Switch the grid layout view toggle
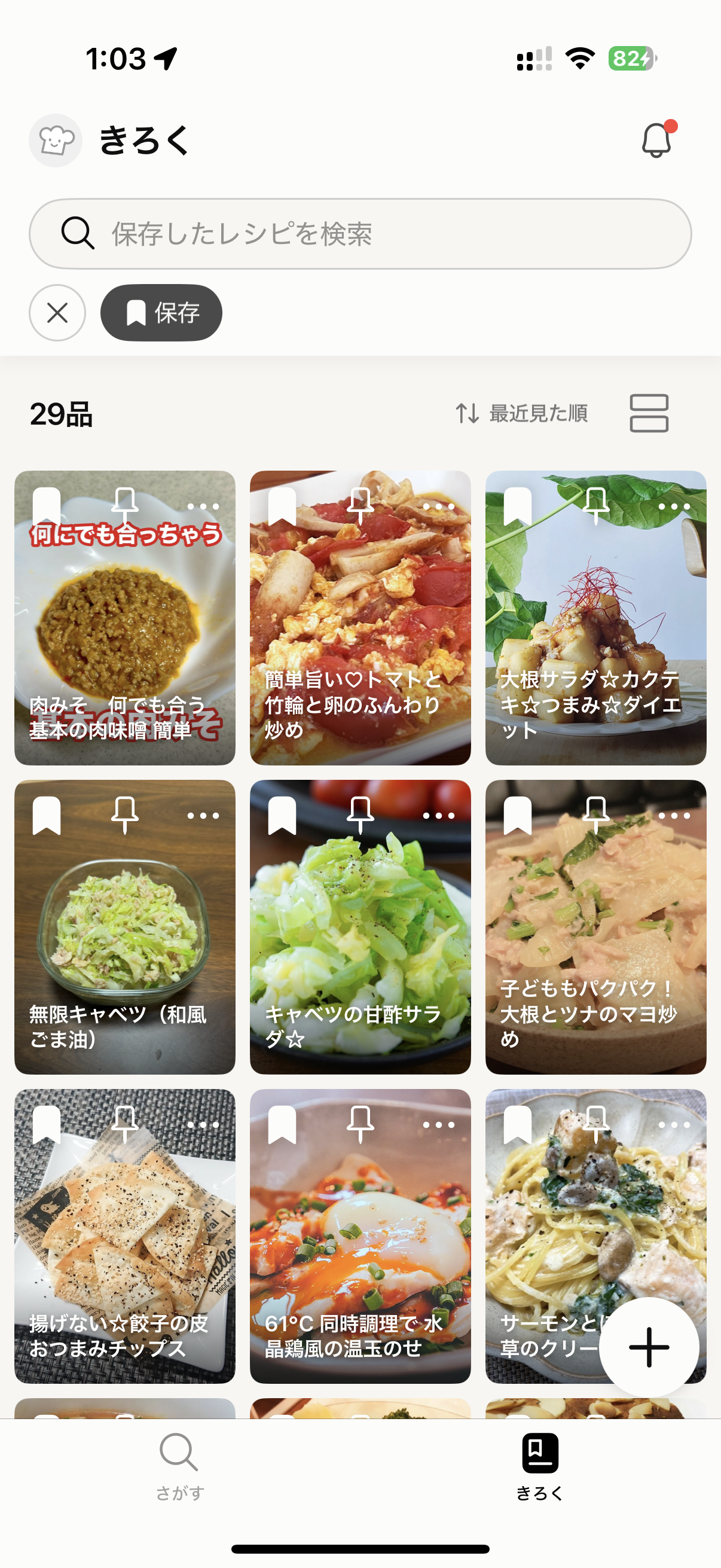This screenshot has width=721, height=1568. pos(649,411)
